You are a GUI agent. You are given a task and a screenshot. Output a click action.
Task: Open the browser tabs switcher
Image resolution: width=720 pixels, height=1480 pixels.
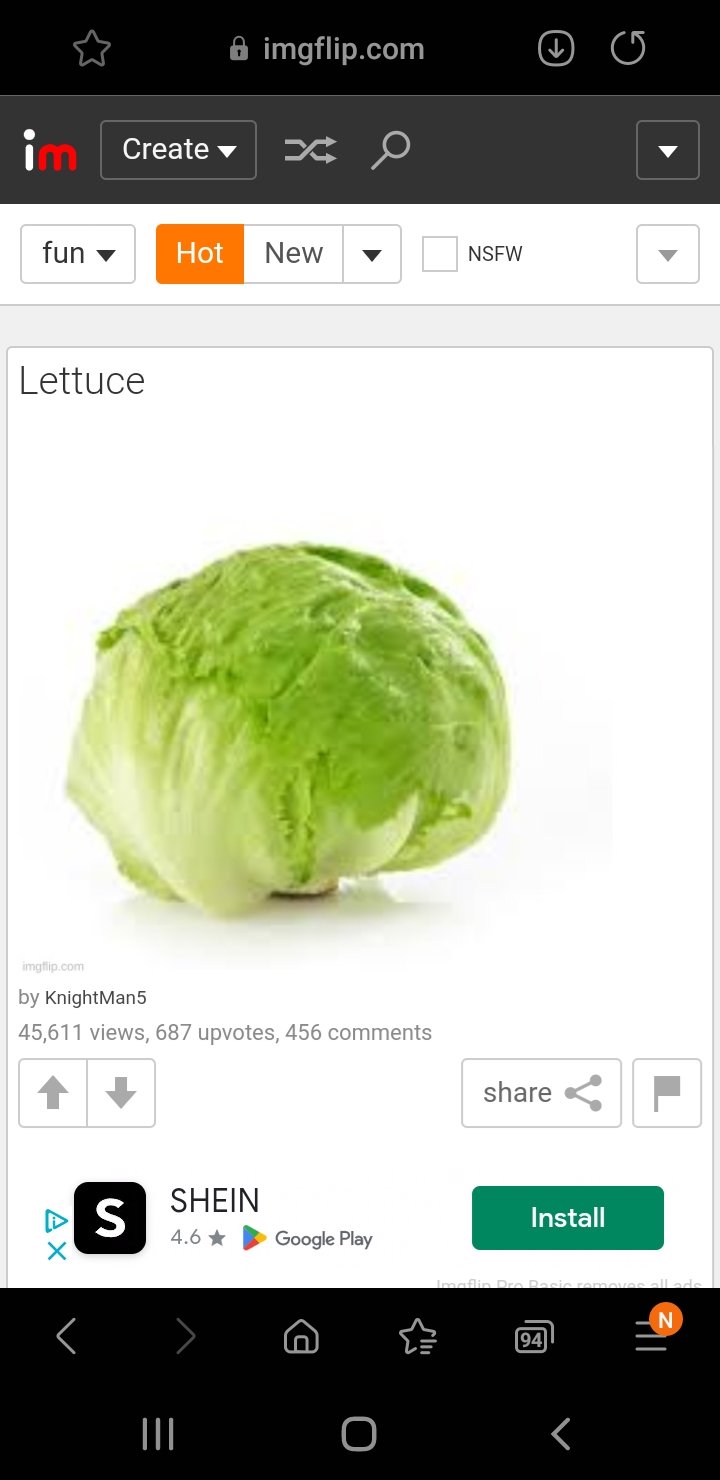pos(534,1337)
